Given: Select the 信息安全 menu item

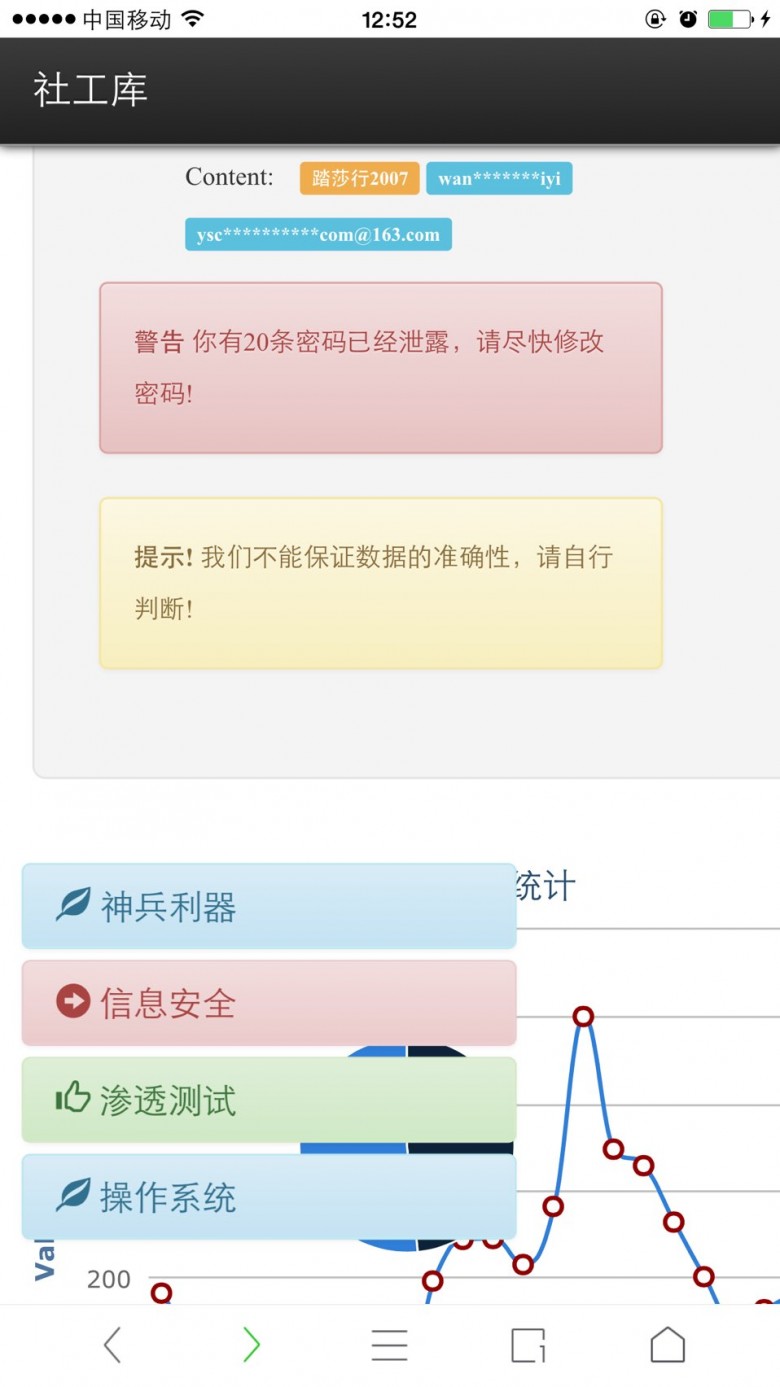Looking at the screenshot, I should pyautogui.click(x=268, y=1003).
